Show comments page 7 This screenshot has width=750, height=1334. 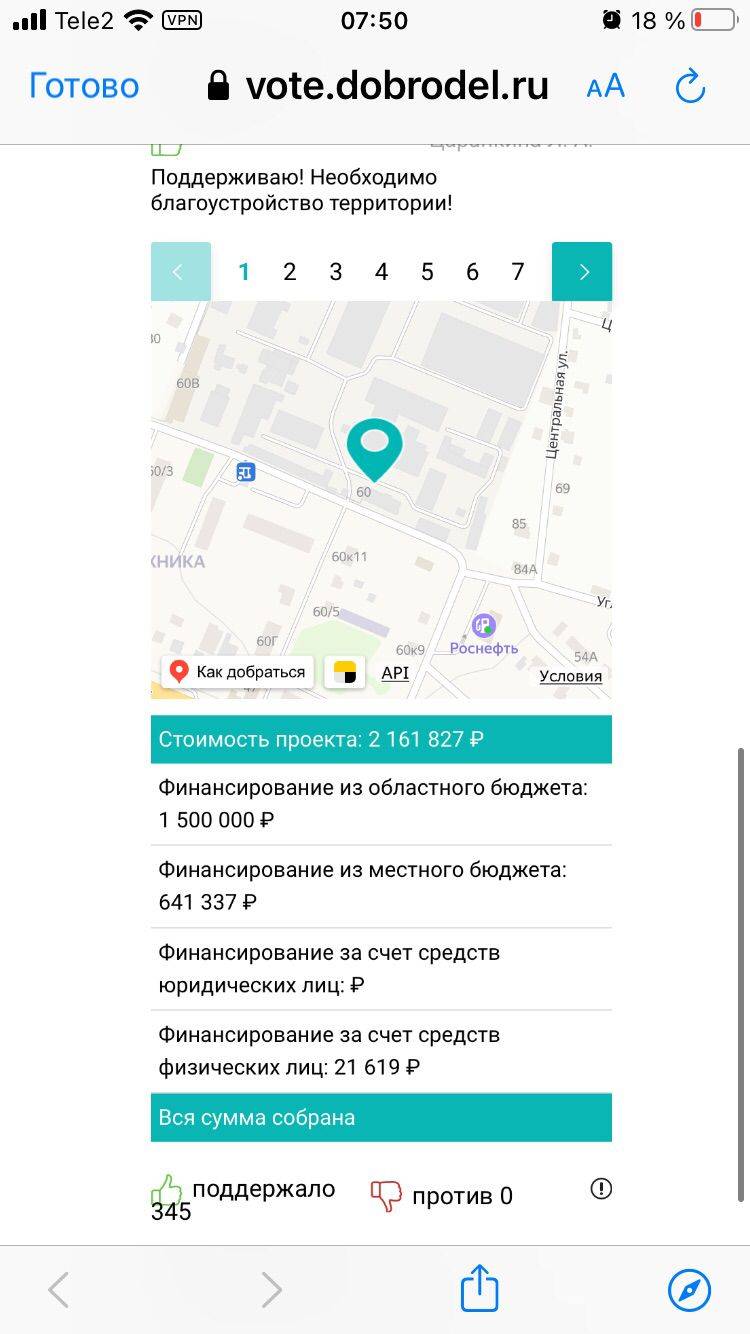[518, 272]
